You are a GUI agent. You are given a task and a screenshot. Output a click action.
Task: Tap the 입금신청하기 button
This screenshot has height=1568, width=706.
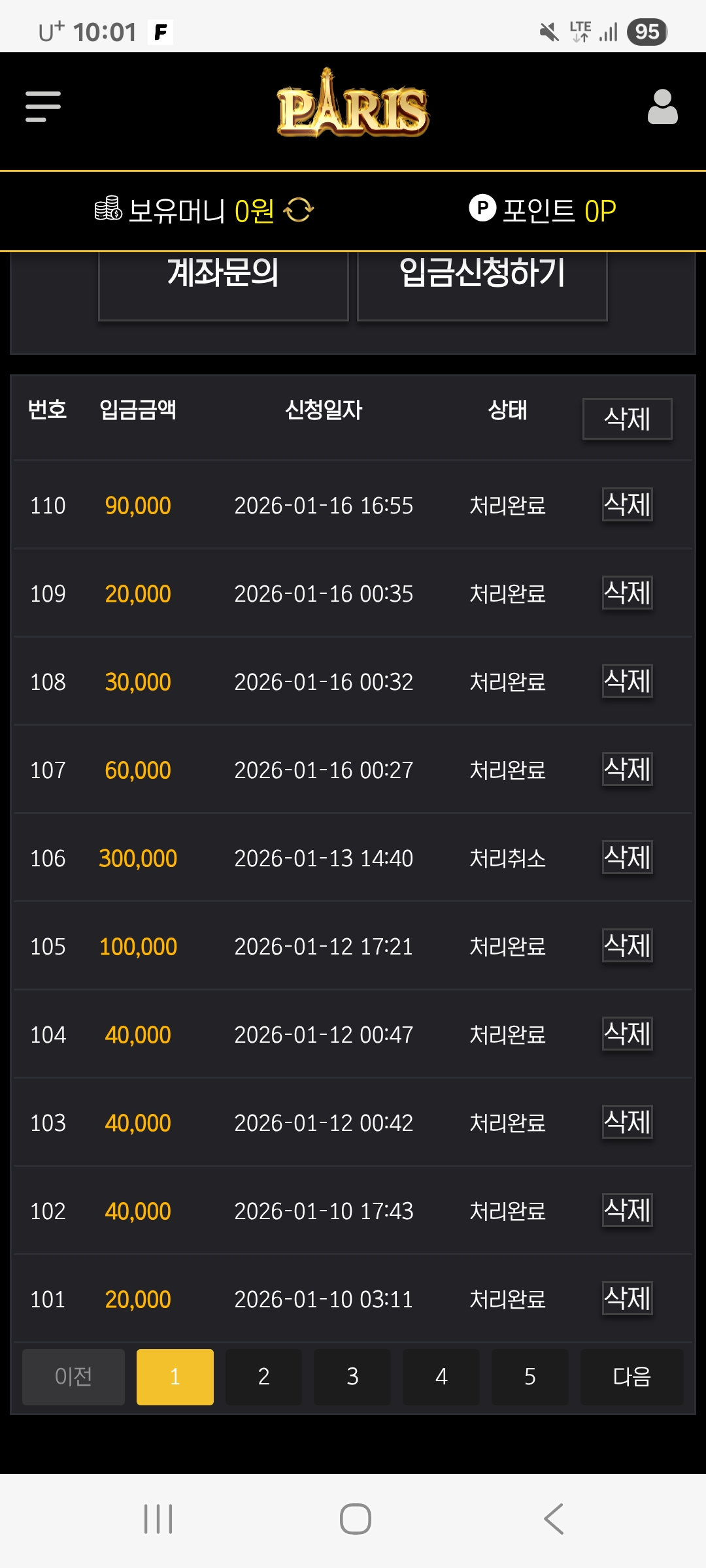coord(482,281)
